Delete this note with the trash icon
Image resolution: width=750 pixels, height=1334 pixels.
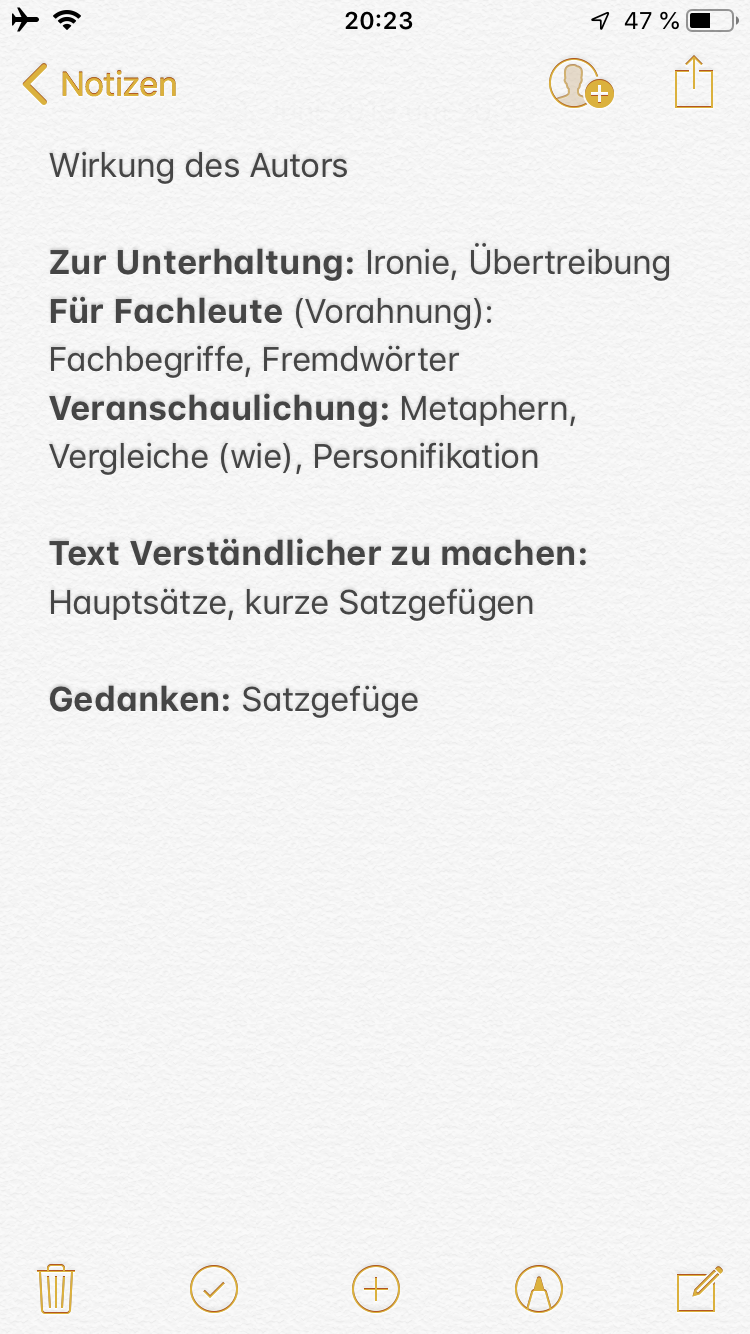[x=56, y=1288]
